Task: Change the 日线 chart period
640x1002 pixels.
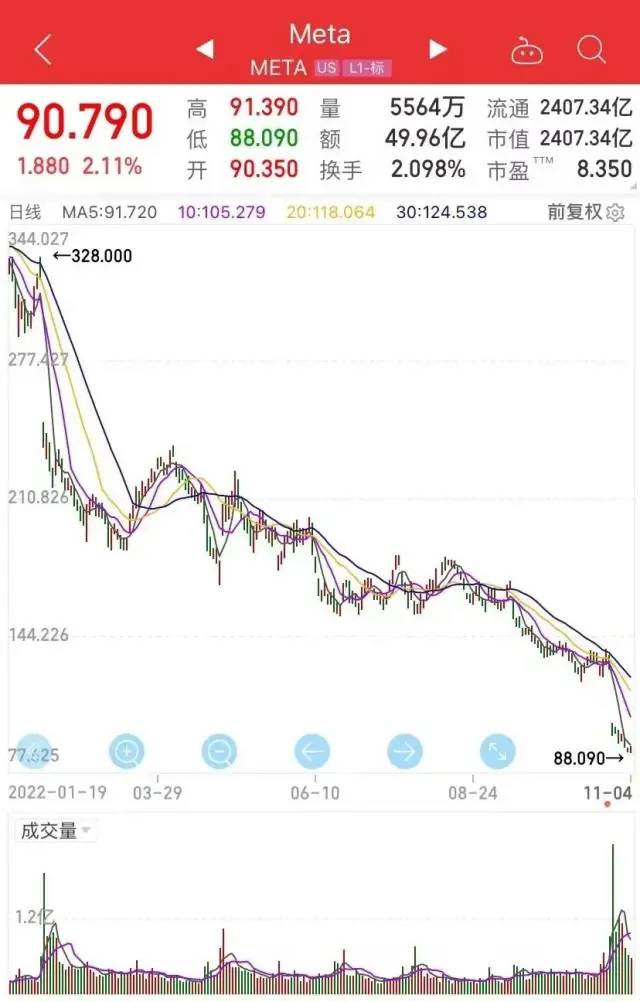Action: 25,212
